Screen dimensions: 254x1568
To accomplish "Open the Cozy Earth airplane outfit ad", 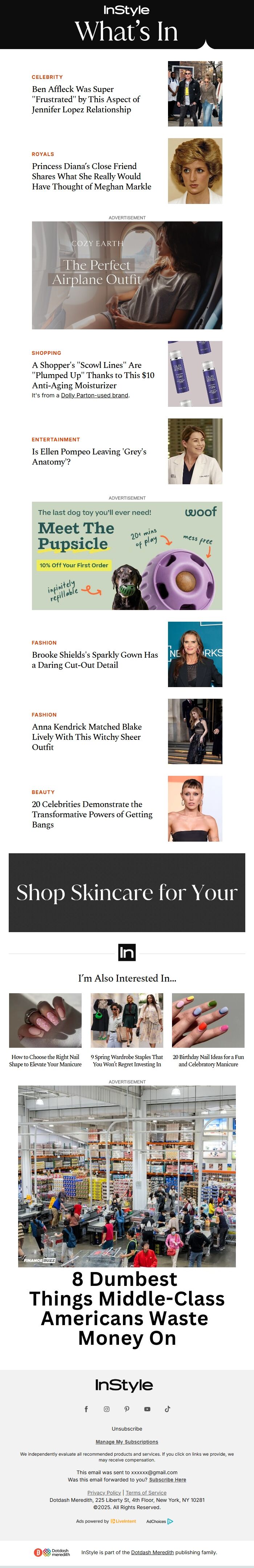I will click(x=127, y=275).
